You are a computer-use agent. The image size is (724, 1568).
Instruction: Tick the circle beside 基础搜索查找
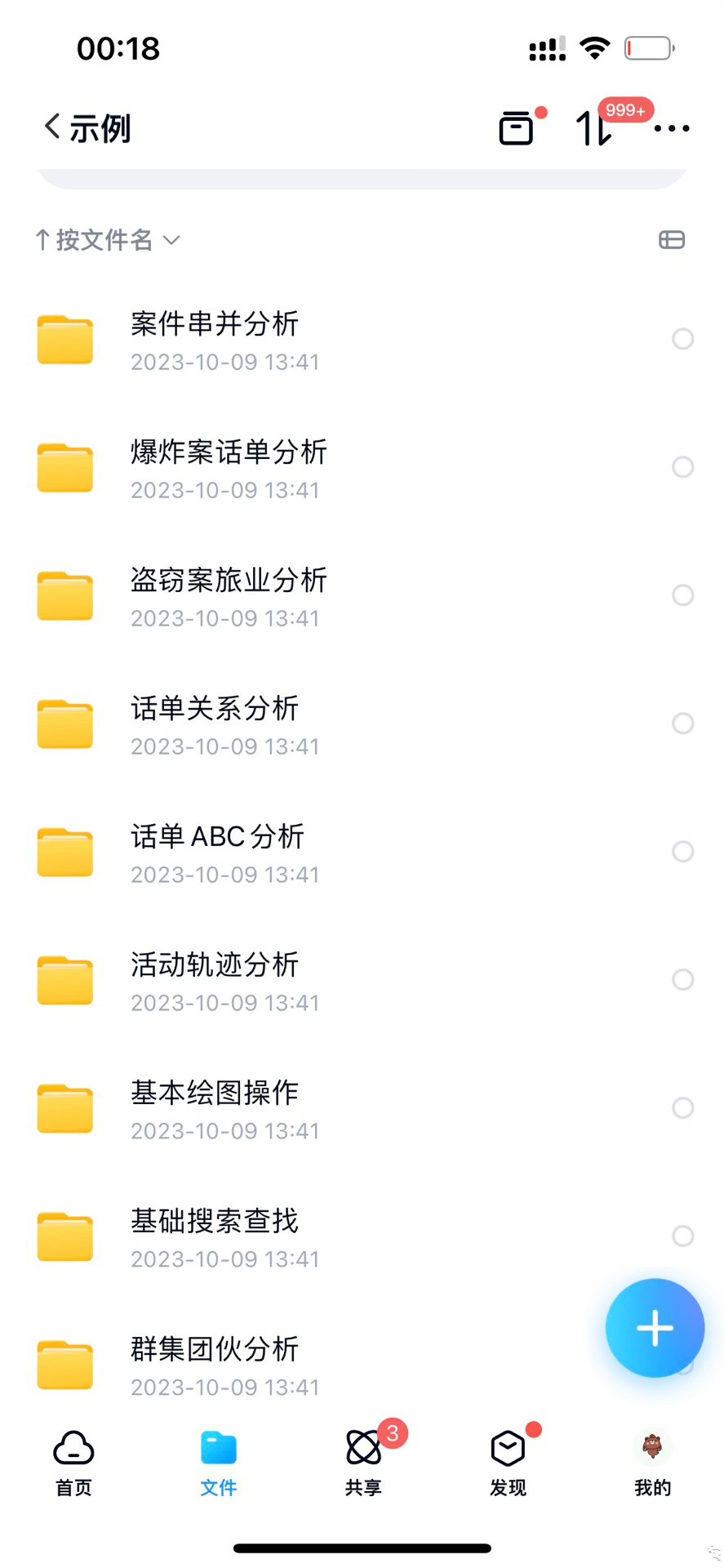pyautogui.click(x=682, y=1236)
